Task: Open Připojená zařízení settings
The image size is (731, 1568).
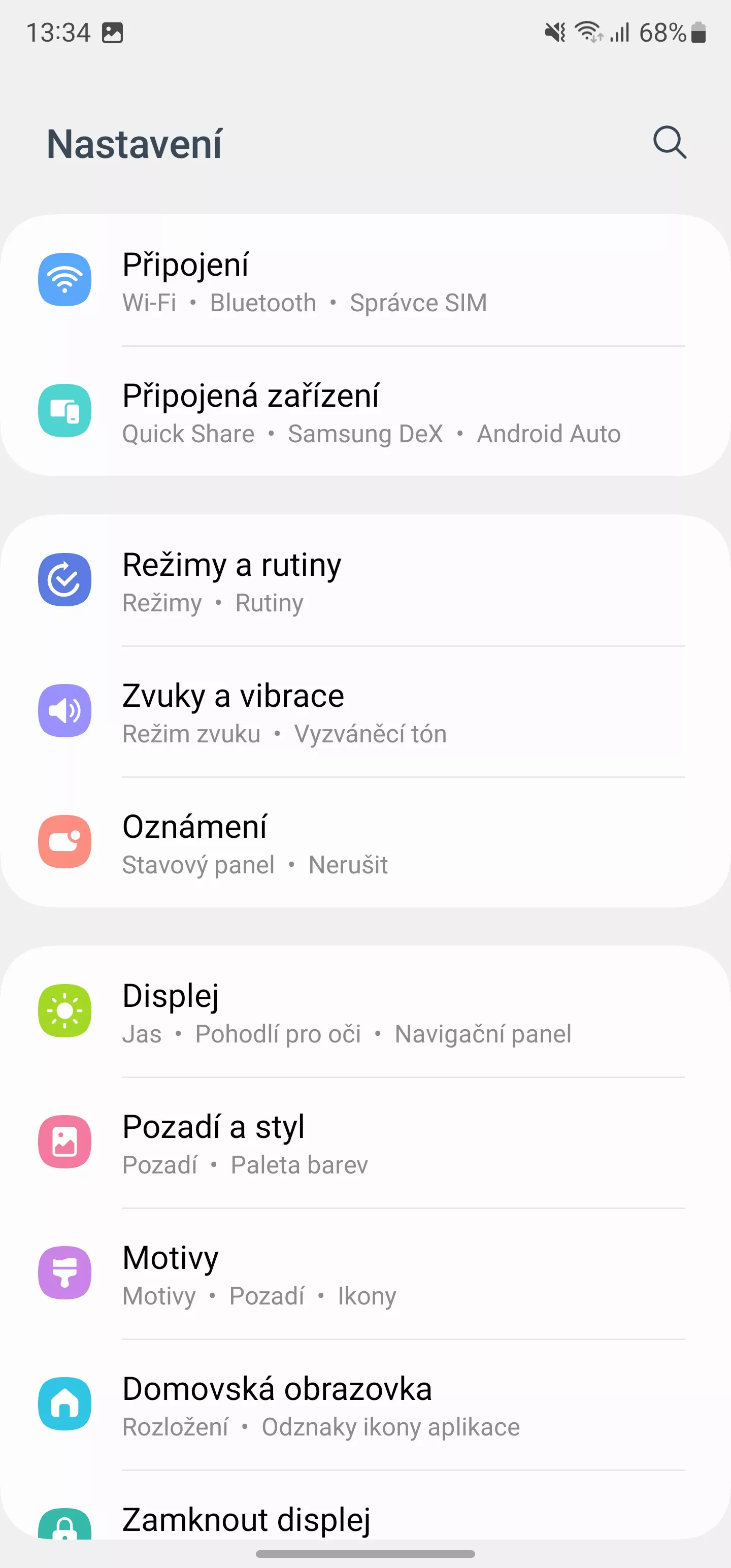Action: pyautogui.click(x=365, y=411)
